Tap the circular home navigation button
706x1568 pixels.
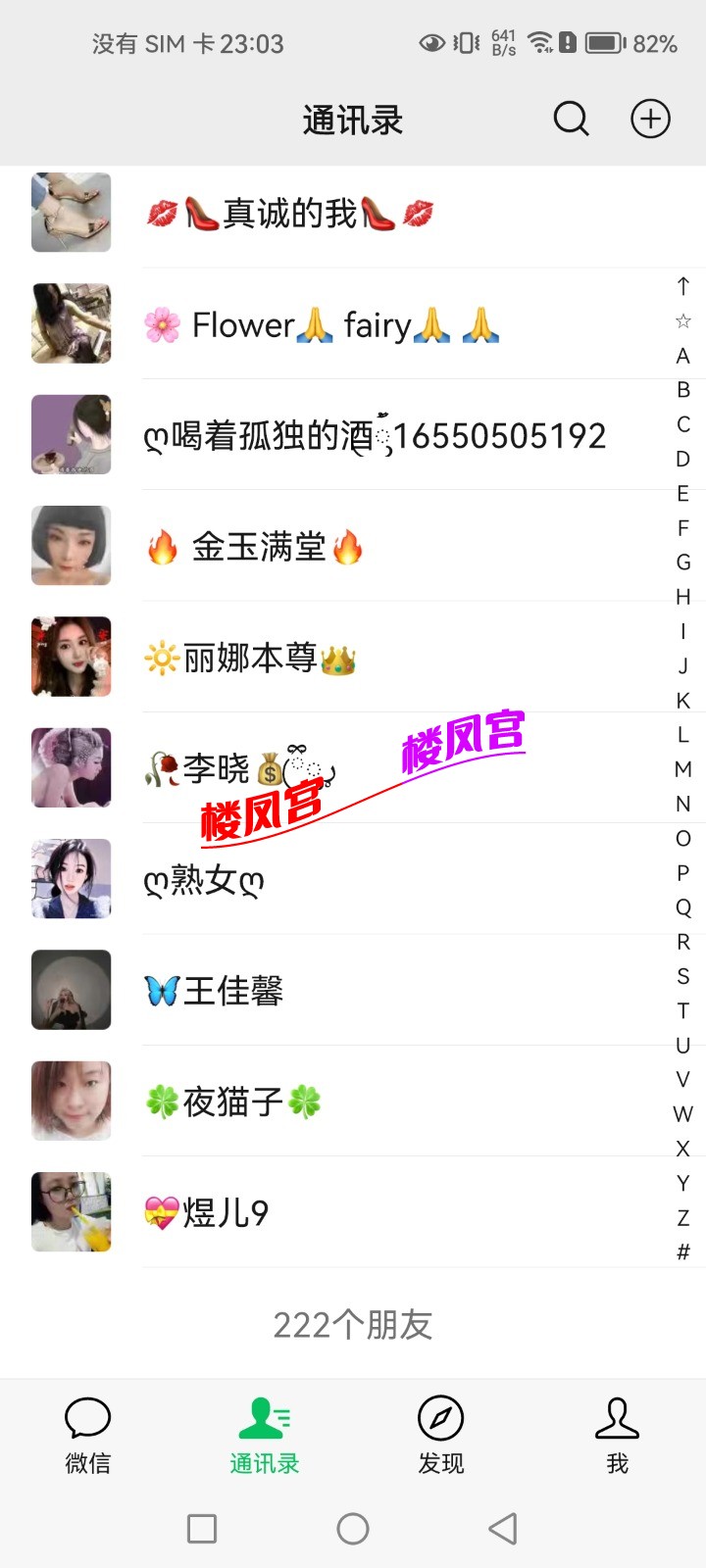pyautogui.click(x=353, y=1528)
